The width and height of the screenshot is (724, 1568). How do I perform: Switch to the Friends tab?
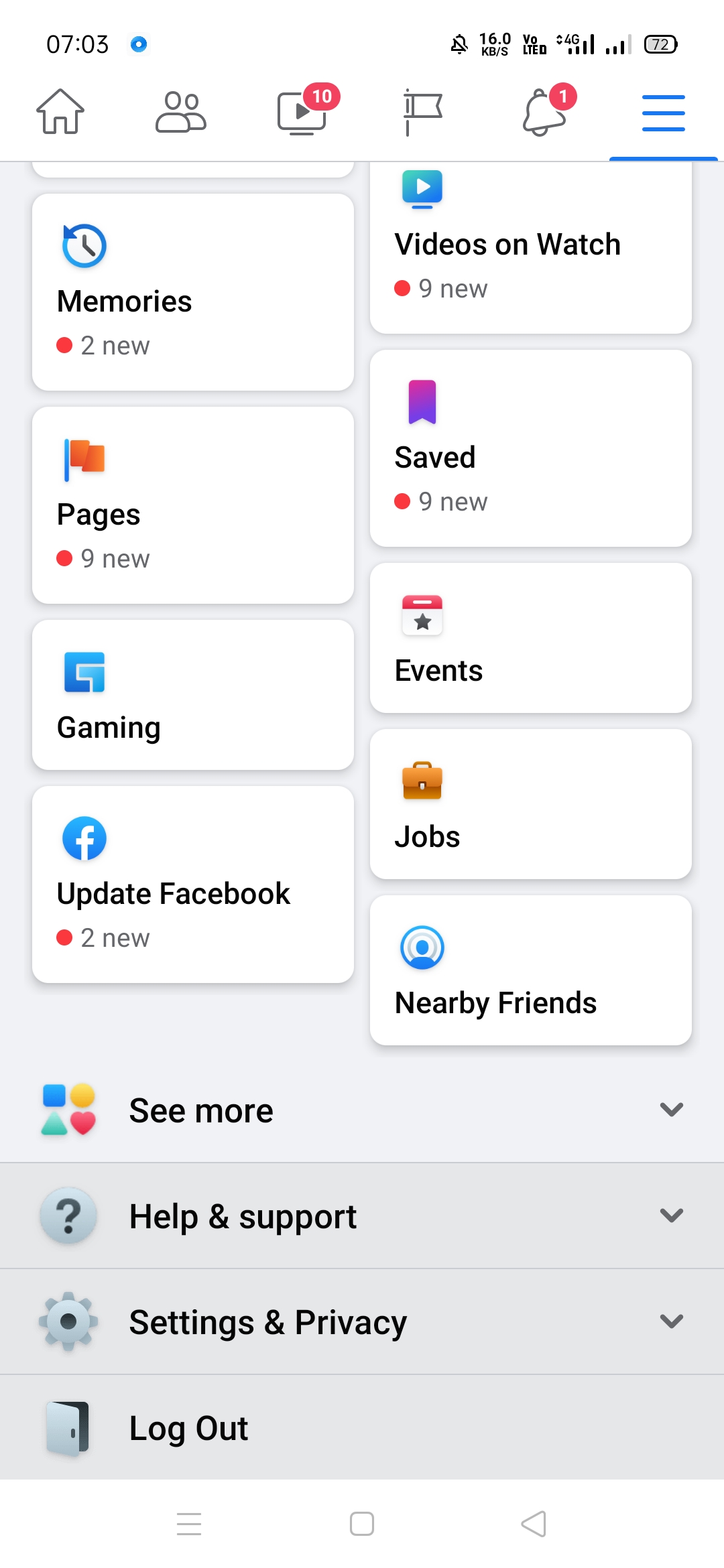181,112
